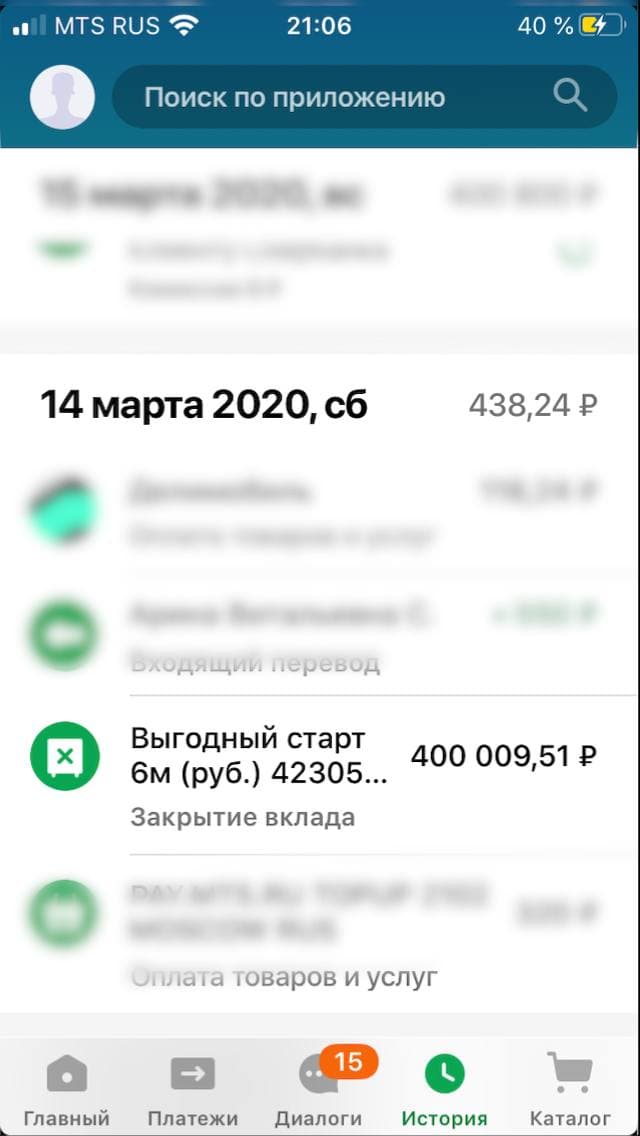
Task: Tap the app search field
Action: [365, 97]
